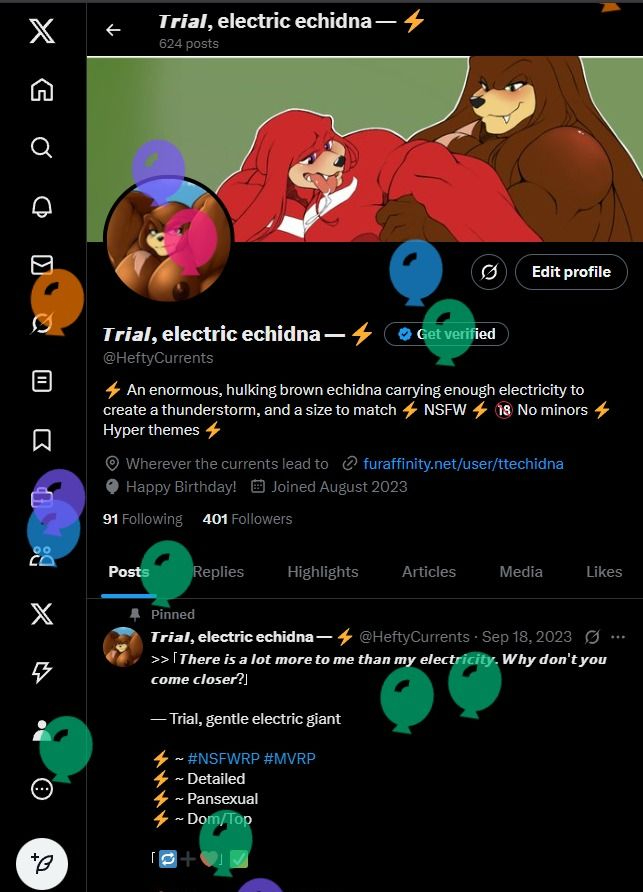
Task: Switch to the Articles tab
Action: 429,572
